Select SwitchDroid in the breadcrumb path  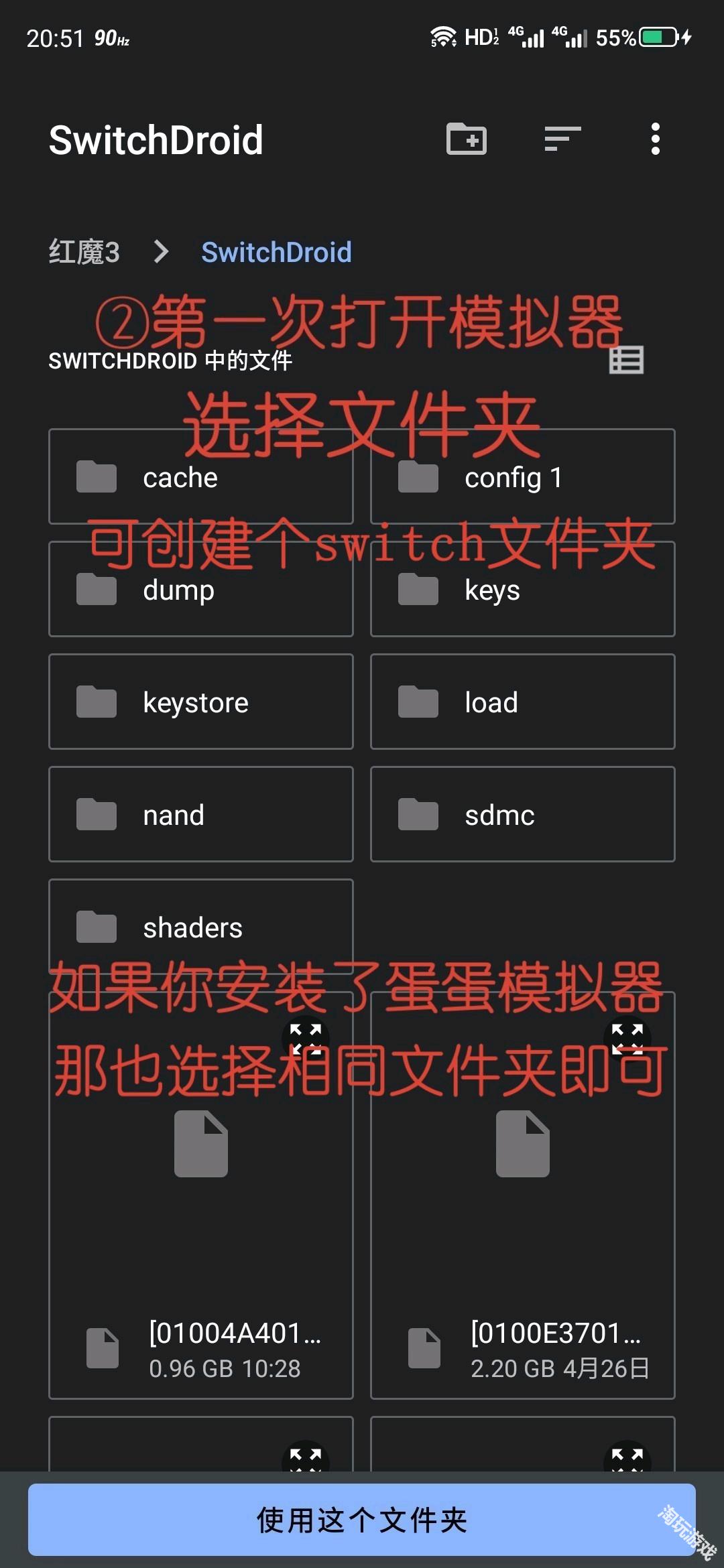pos(276,251)
